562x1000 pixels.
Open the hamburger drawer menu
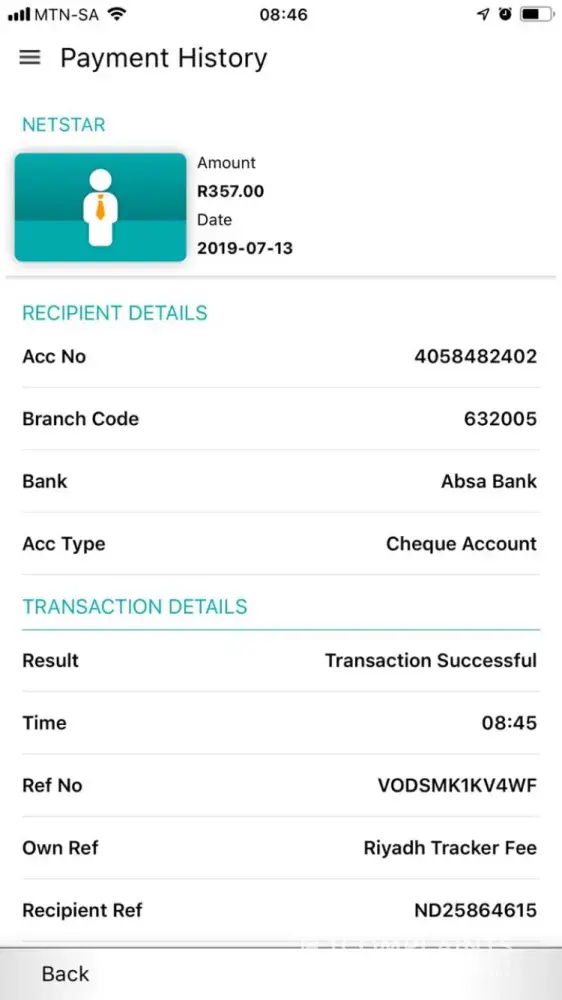pos(30,58)
